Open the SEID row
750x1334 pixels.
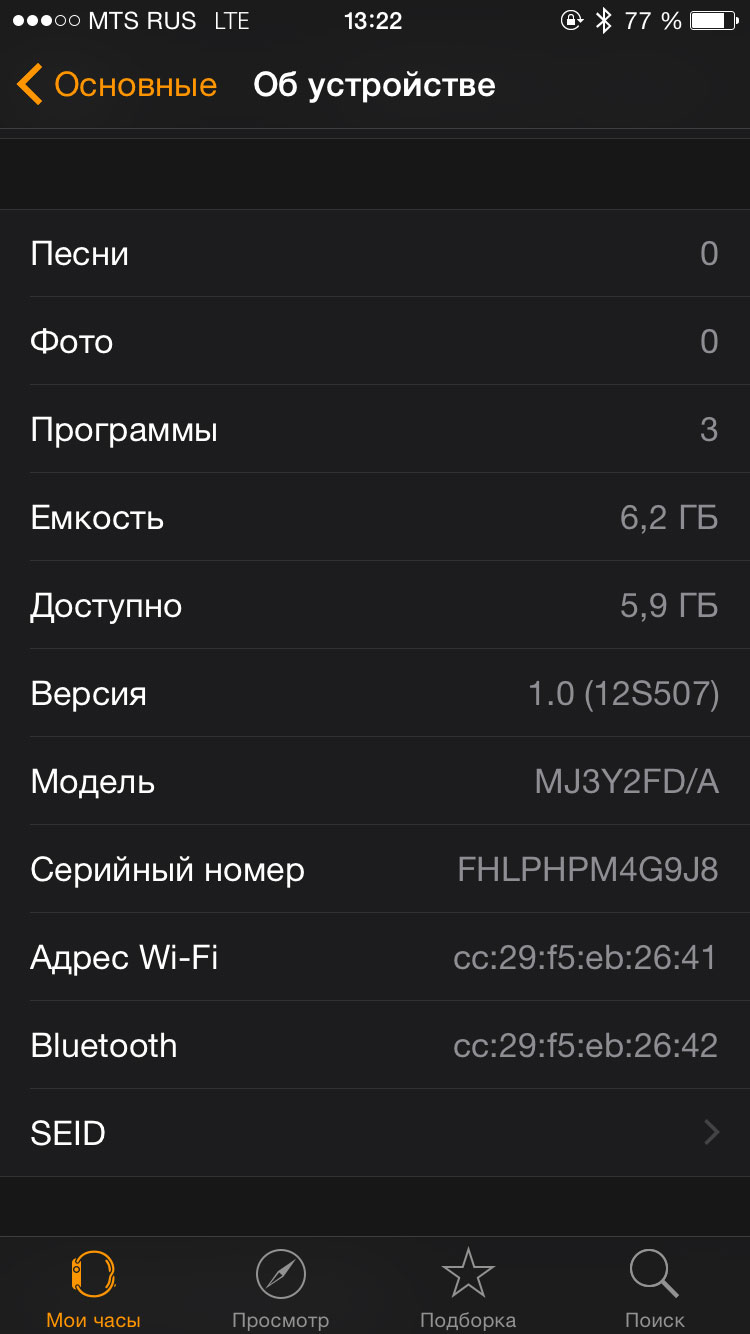click(x=375, y=1133)
